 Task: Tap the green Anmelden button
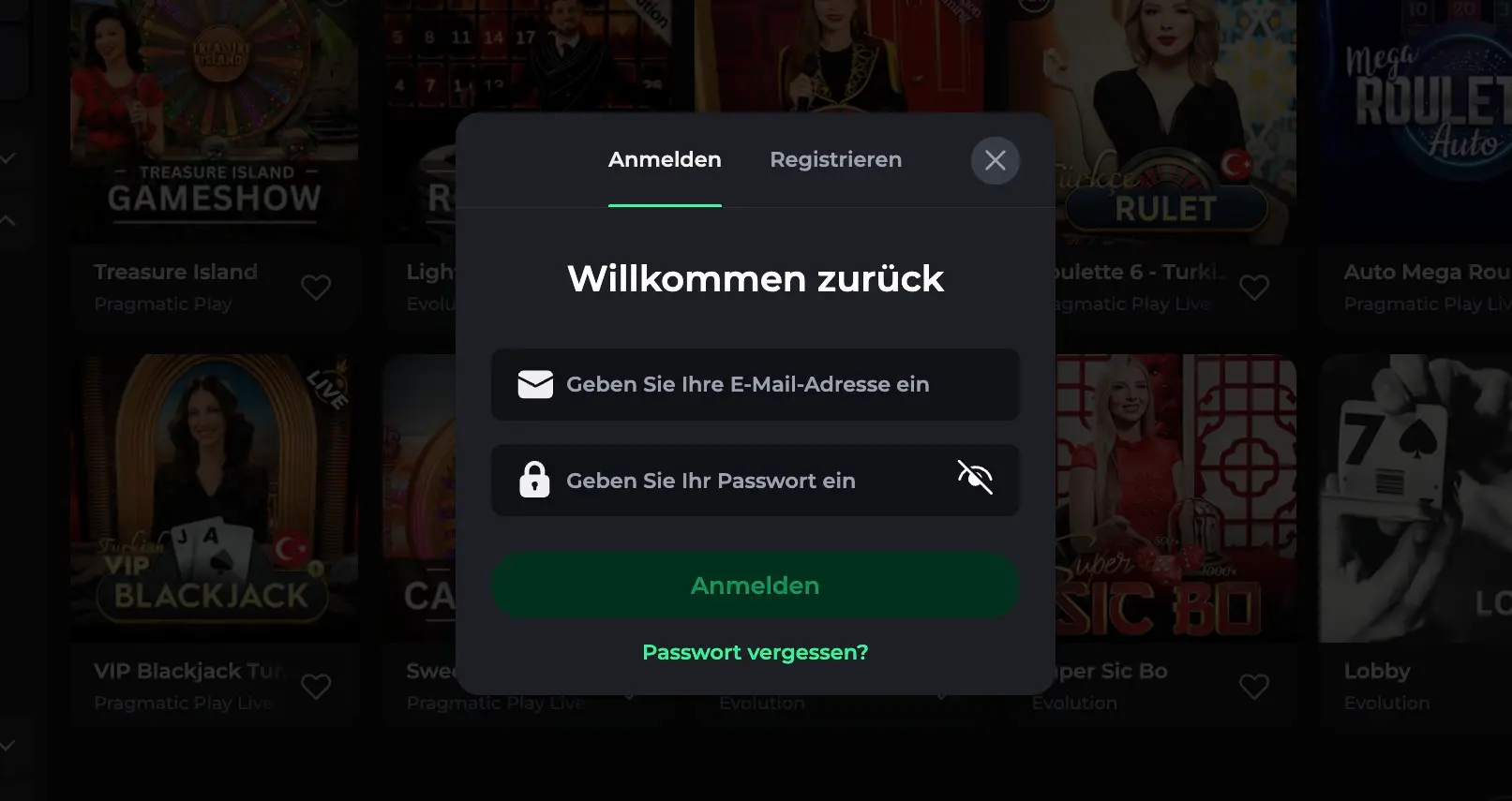point(755,586)
